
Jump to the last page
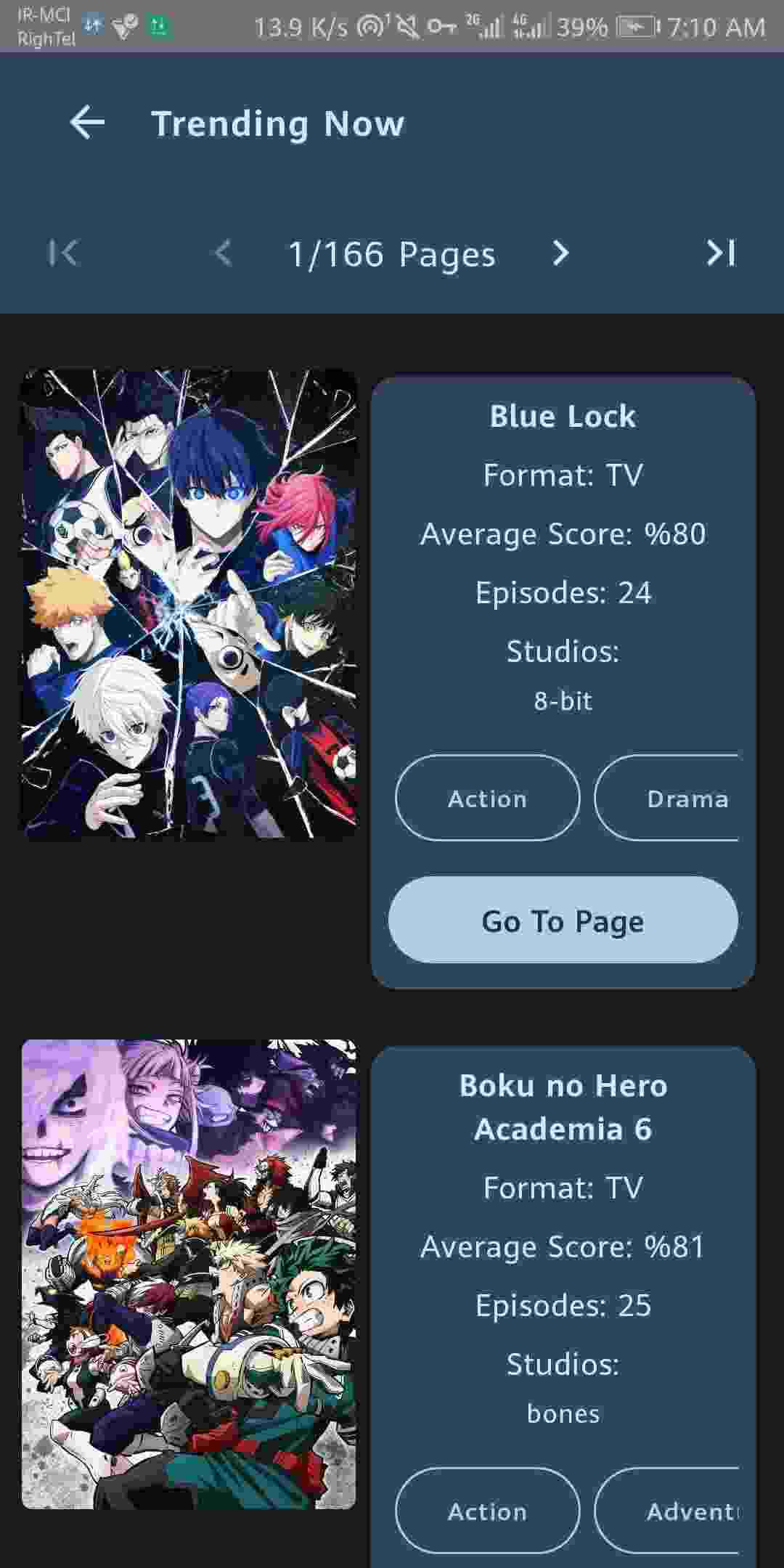(721, 253)
